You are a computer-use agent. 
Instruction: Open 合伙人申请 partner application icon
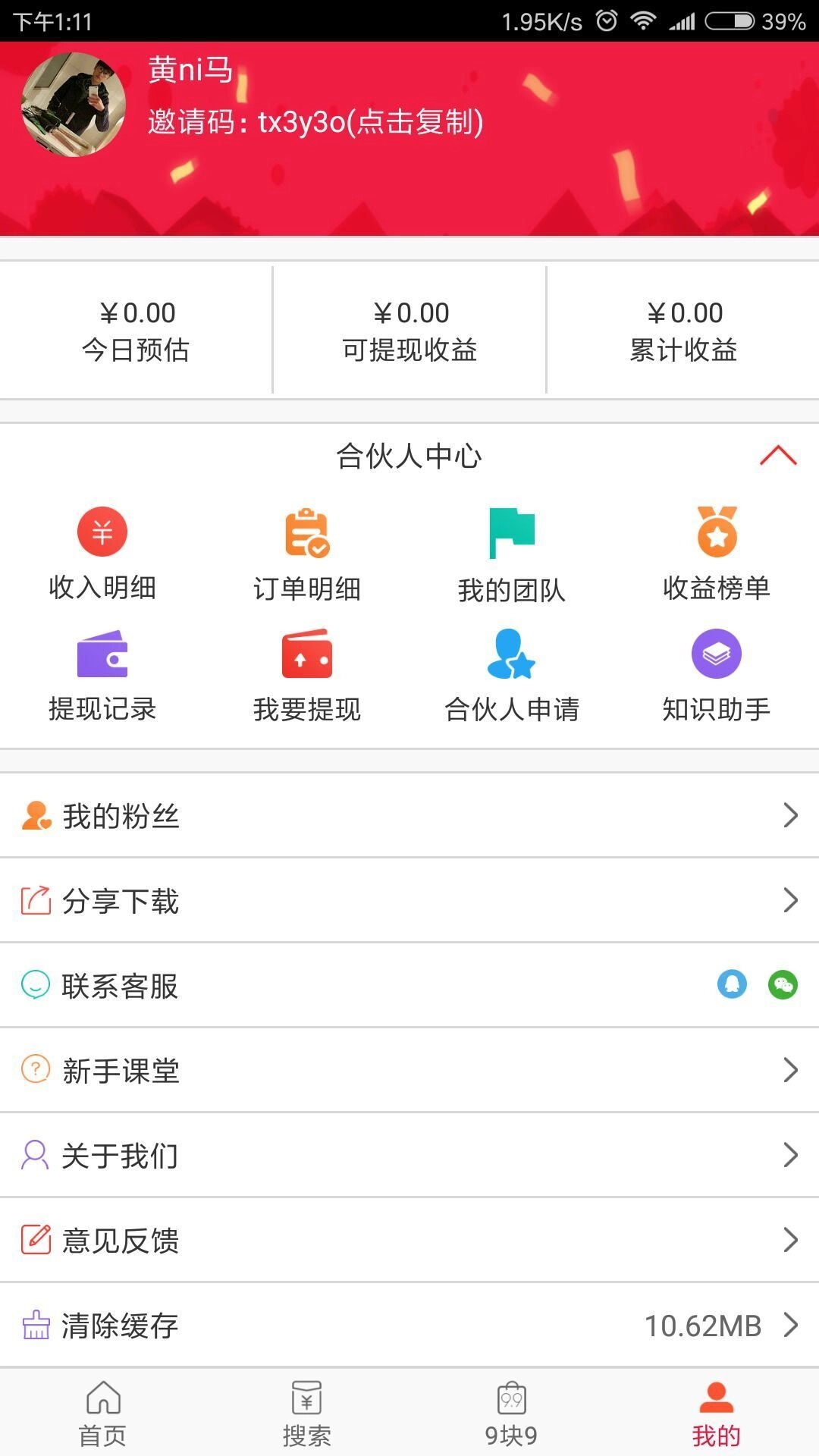tap(511, 654)
